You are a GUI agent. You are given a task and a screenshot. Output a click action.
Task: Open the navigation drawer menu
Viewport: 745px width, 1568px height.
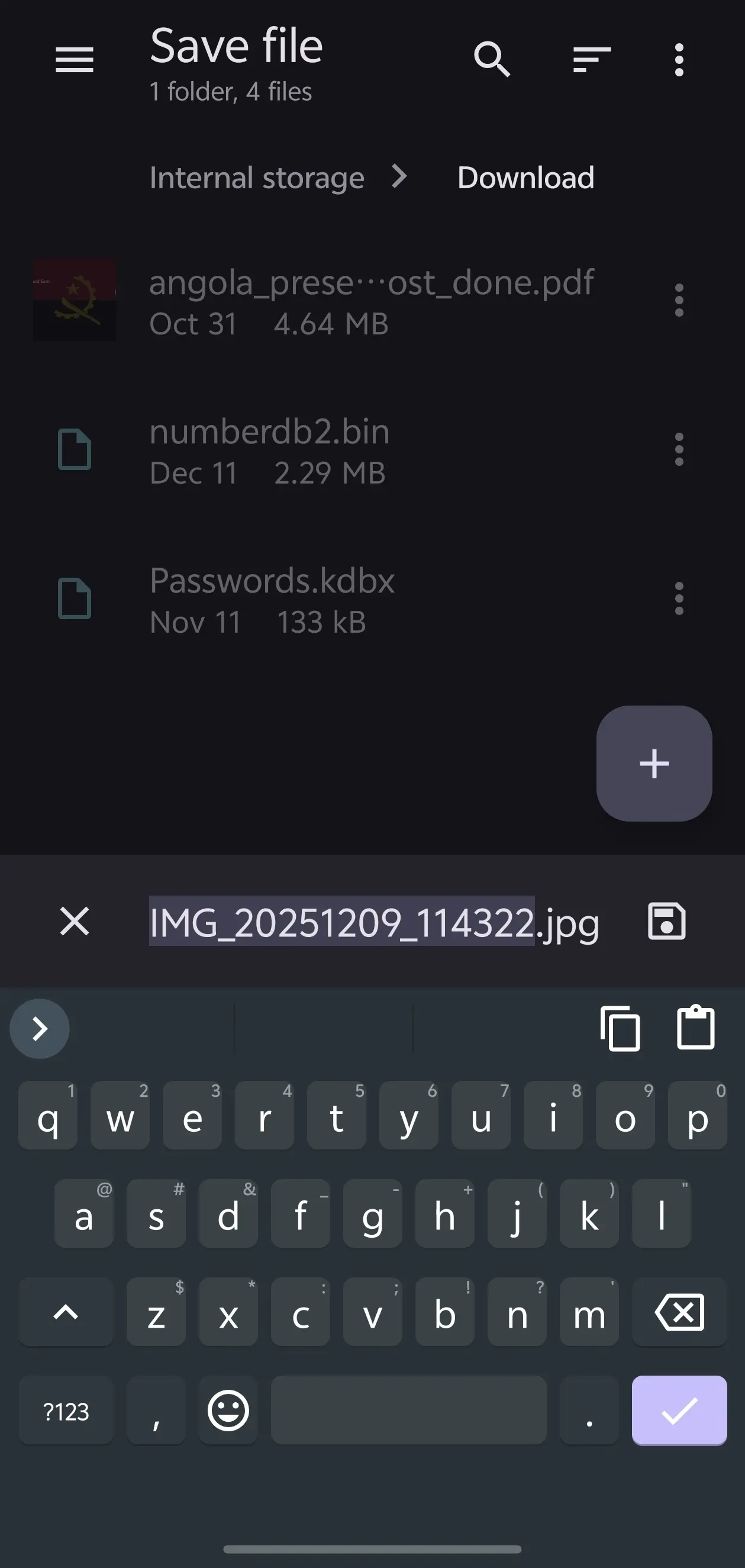74,60
